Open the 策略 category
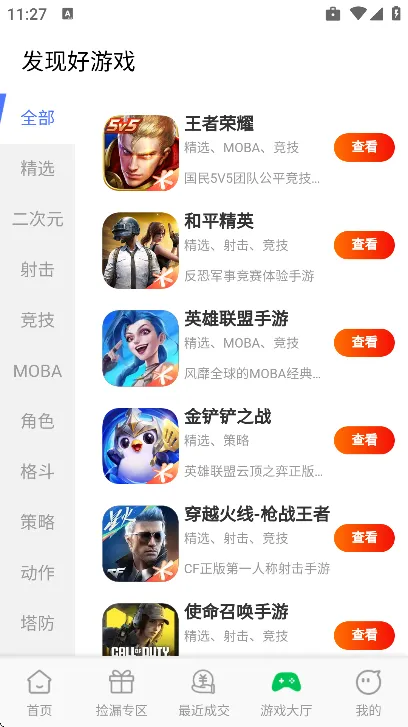Image resolution: width=408 pixels, height=727 pixels. pyautogui.click(x=38, y=523)
